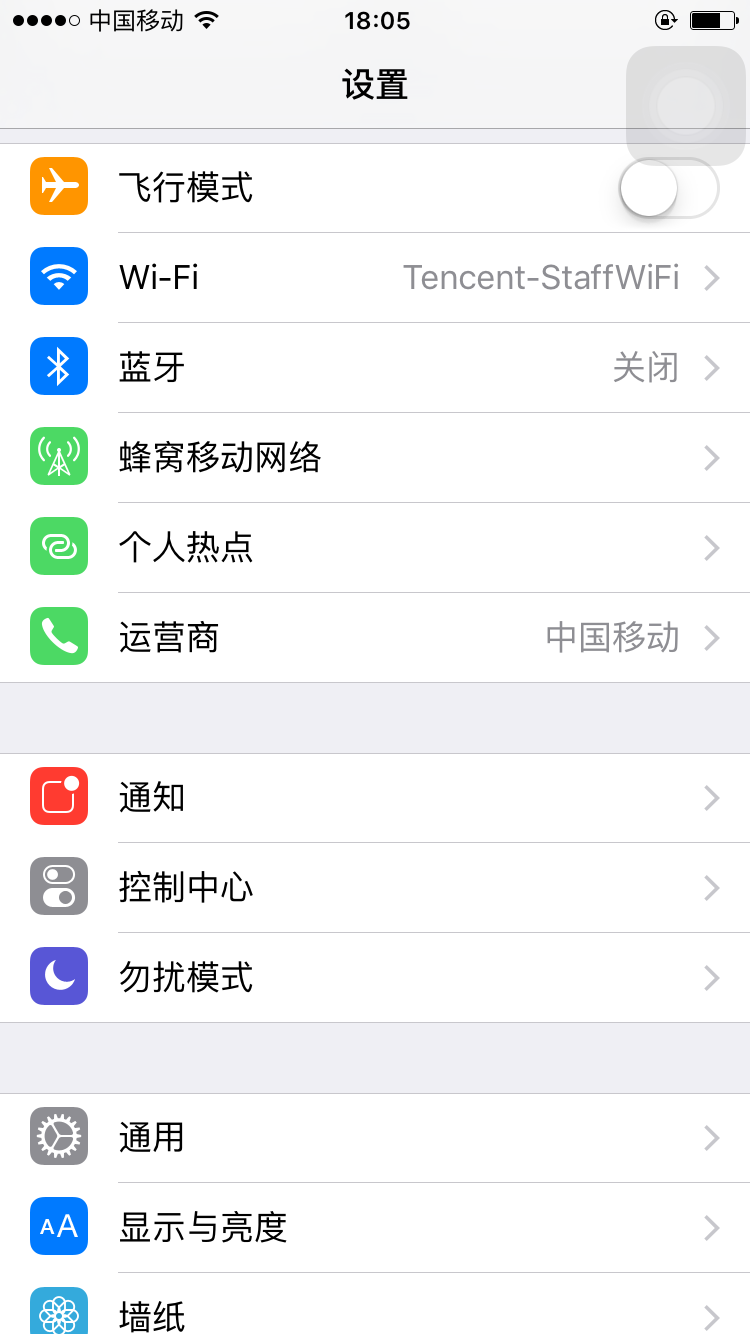Open Wi-Fi settings for Tencent-StaffWiFi
The image size is (750, 1334).
click(x=375, y=277)
